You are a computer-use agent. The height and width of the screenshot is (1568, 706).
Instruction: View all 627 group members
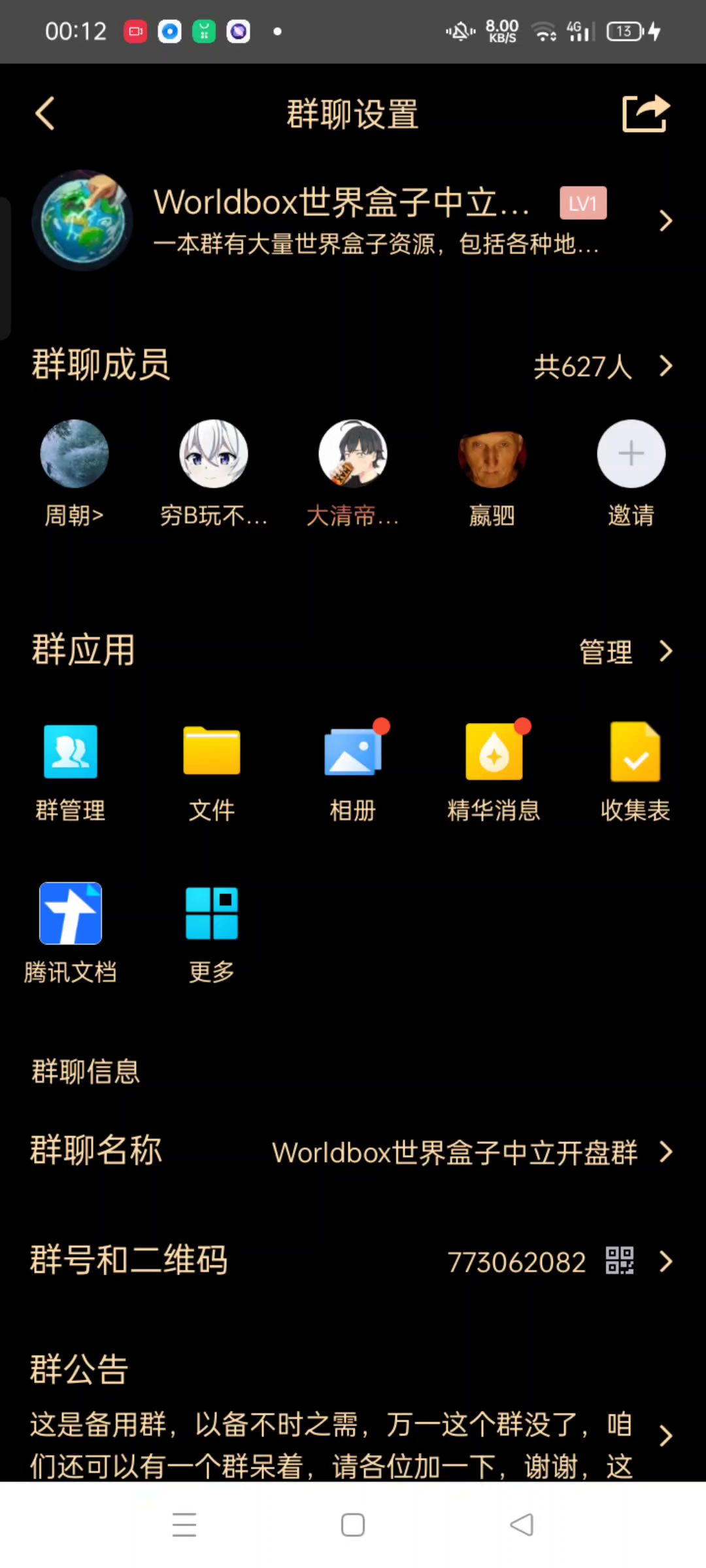[x=601, y=366]
